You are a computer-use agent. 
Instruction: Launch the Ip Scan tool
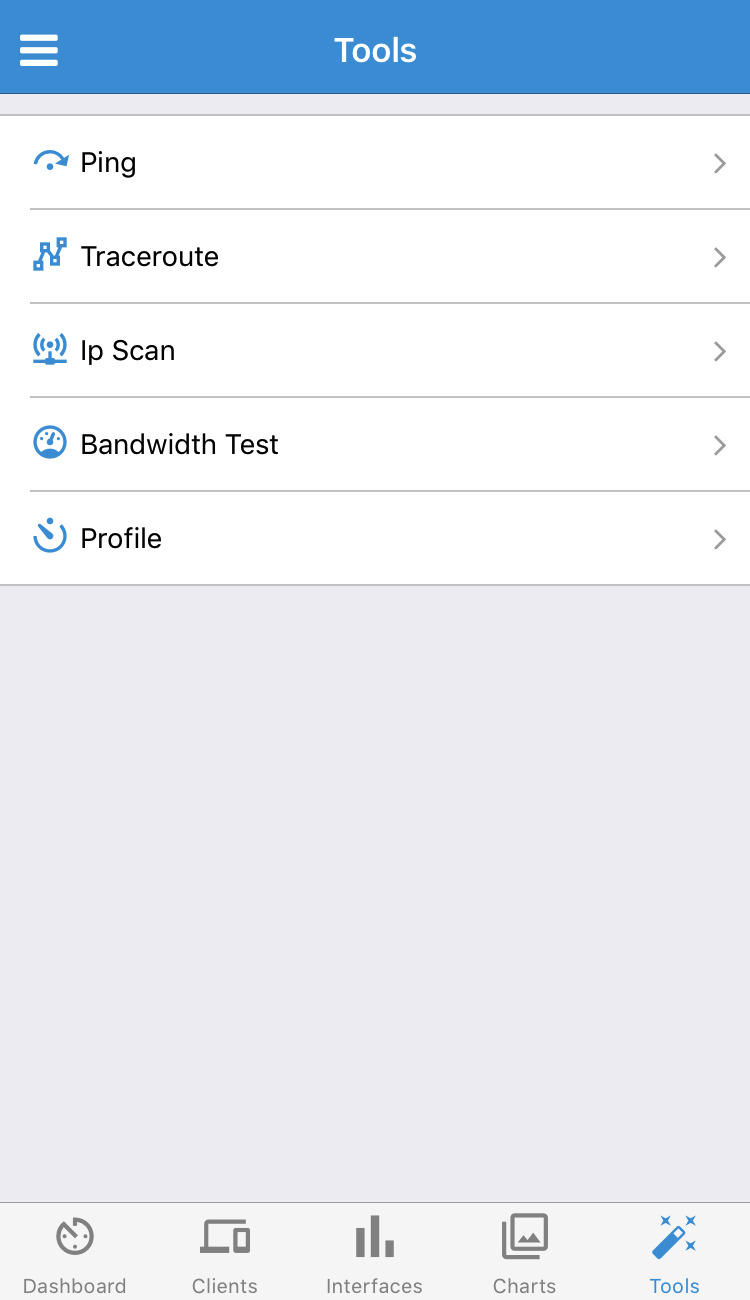(x=375, y=351)
